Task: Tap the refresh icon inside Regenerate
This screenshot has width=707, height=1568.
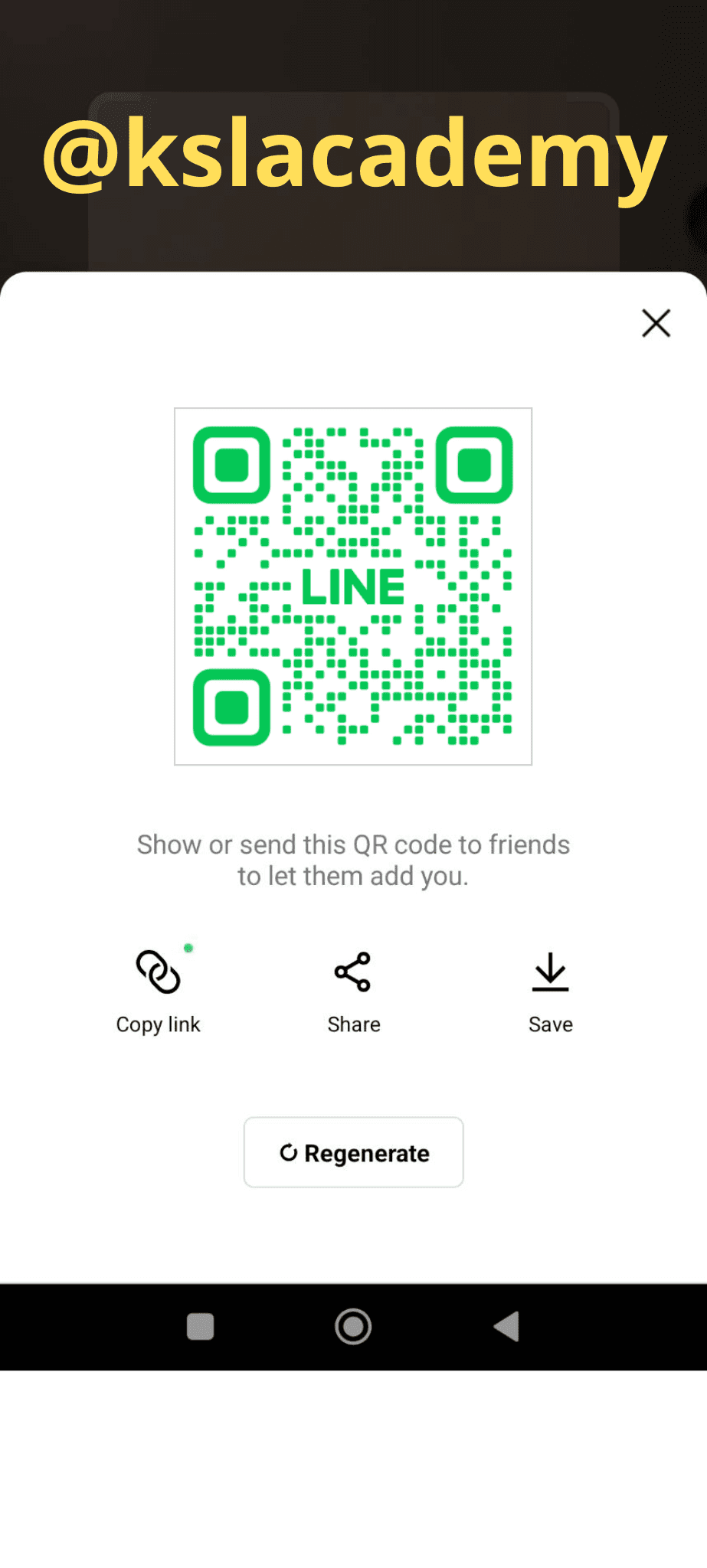Action: pos(288,1152)
